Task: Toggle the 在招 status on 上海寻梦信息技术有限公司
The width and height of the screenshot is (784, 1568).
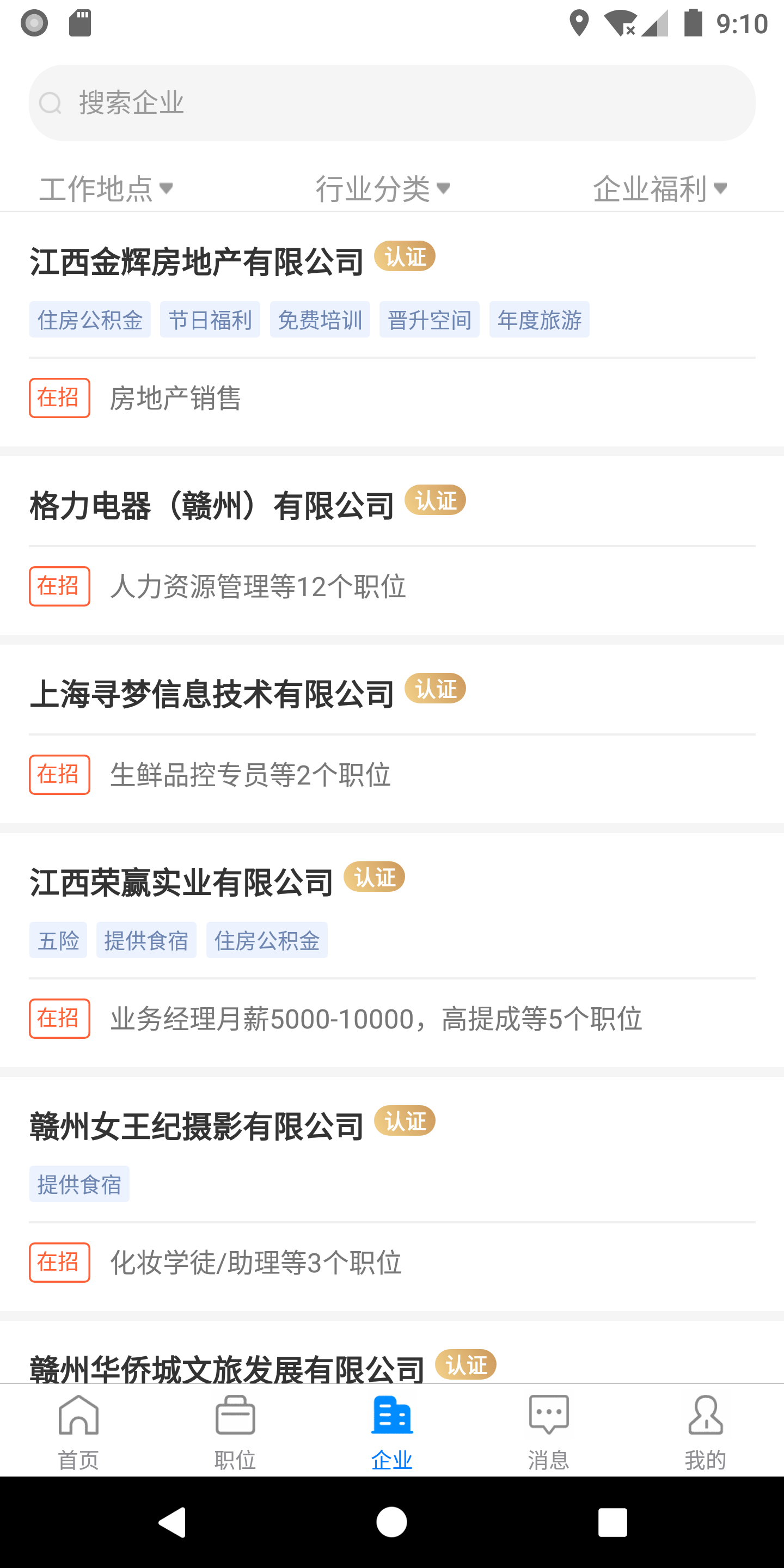Action: (x=59, y=774)
